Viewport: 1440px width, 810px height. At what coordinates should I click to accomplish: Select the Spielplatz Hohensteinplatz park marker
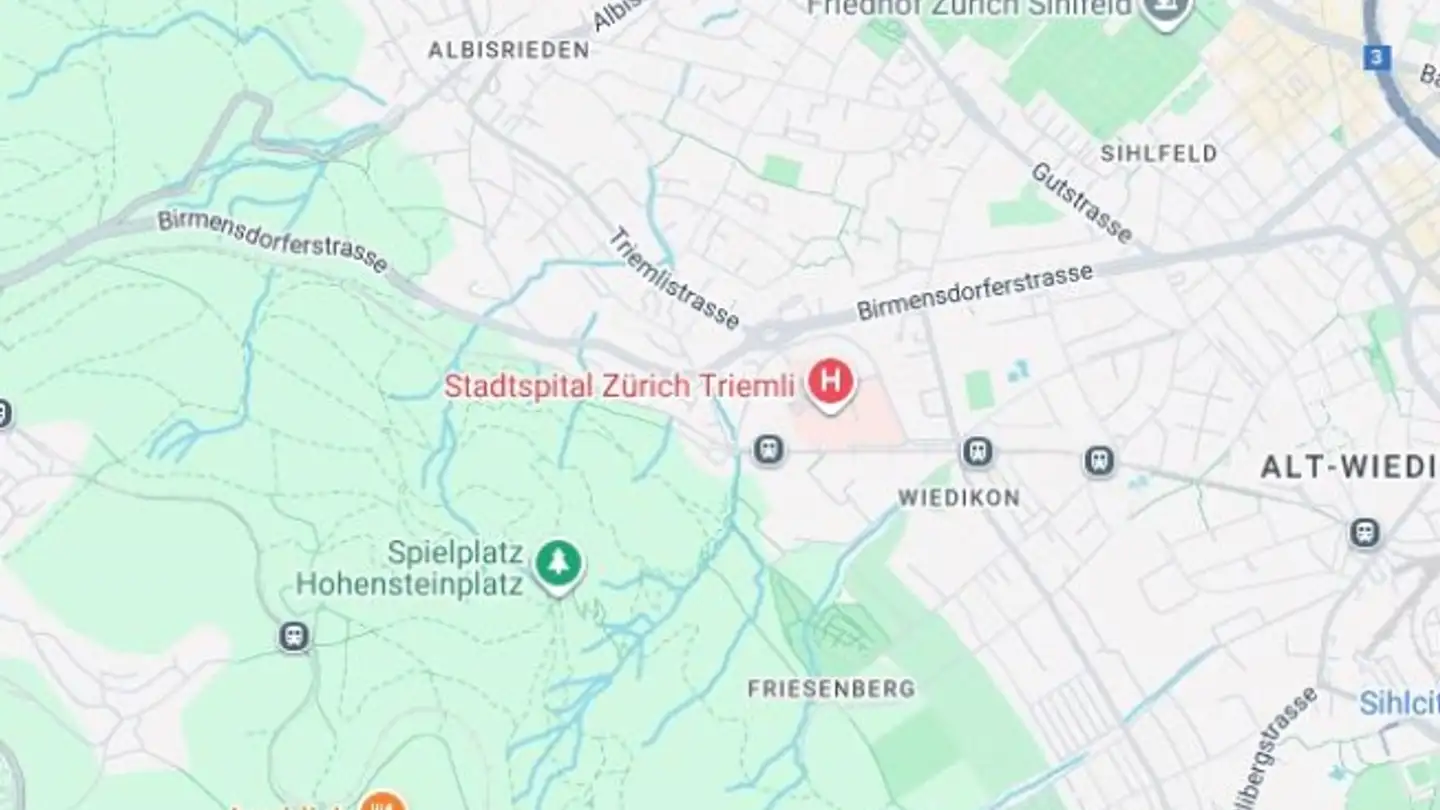(558, 563)
